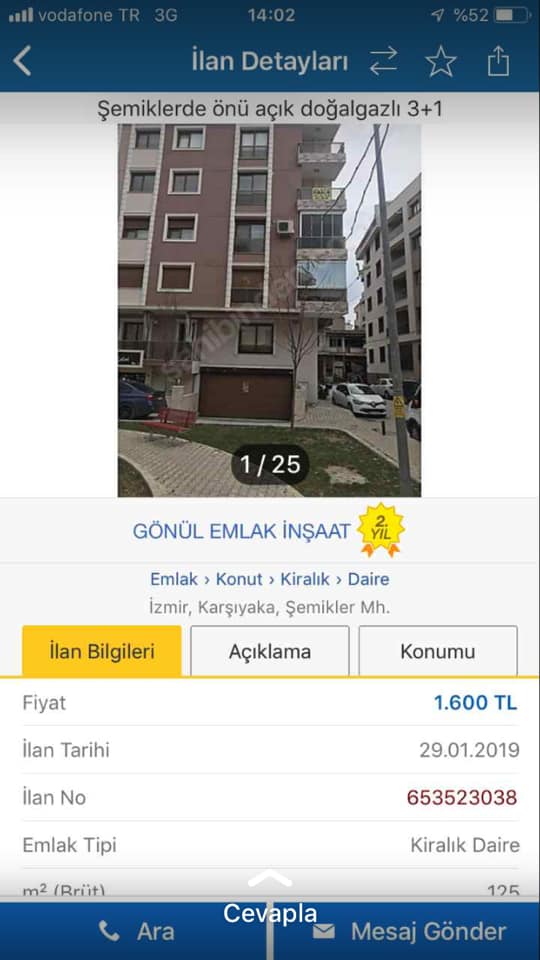Open the Kiralık breadcrumb category
The image size is (540, 960).
305,579
